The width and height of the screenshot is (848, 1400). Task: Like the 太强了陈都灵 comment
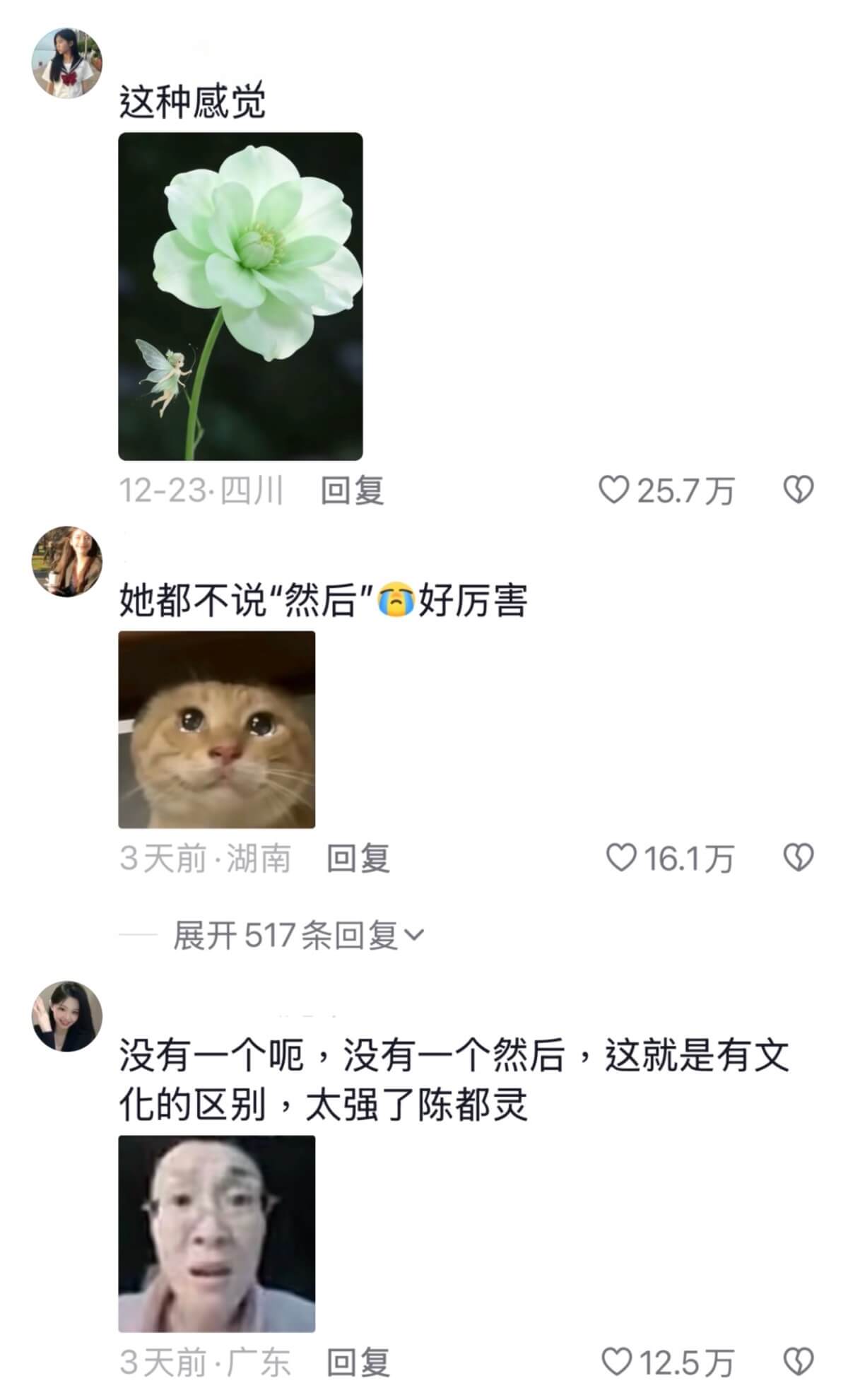[616, 1361]
